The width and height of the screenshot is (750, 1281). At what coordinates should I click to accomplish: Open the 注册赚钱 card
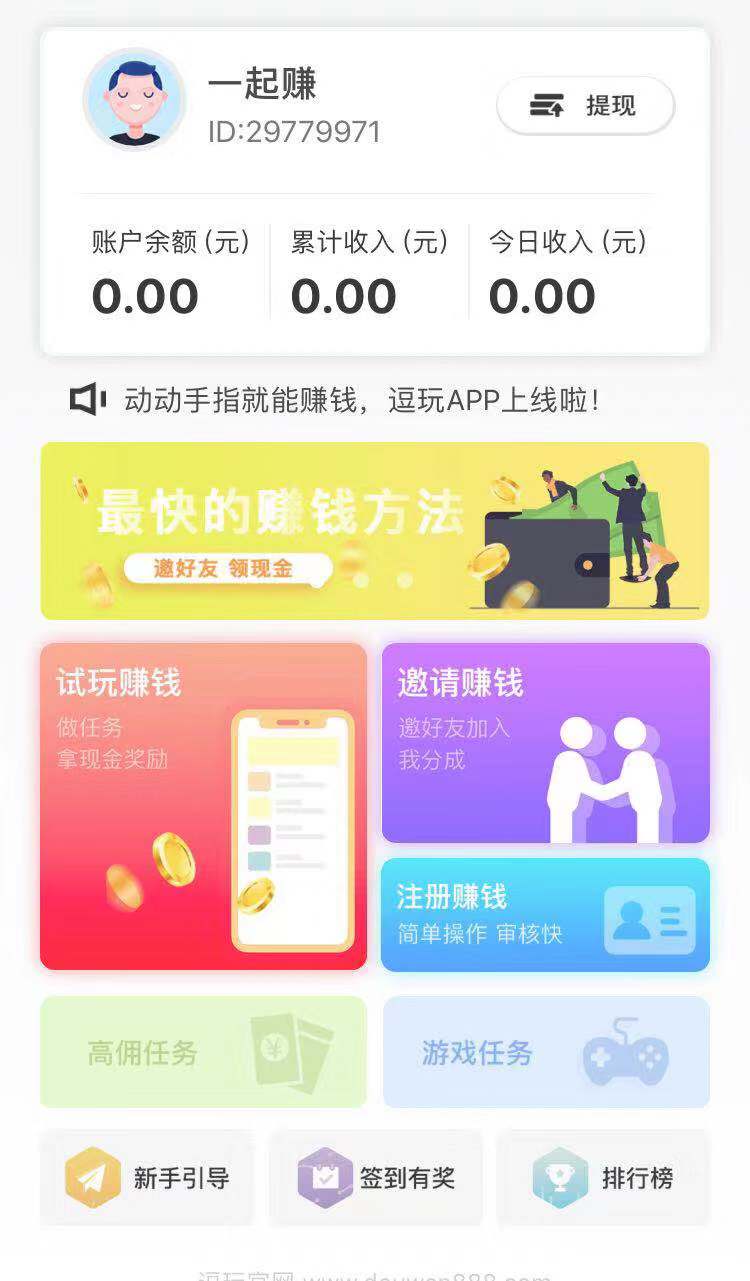[x=546, y=915]
